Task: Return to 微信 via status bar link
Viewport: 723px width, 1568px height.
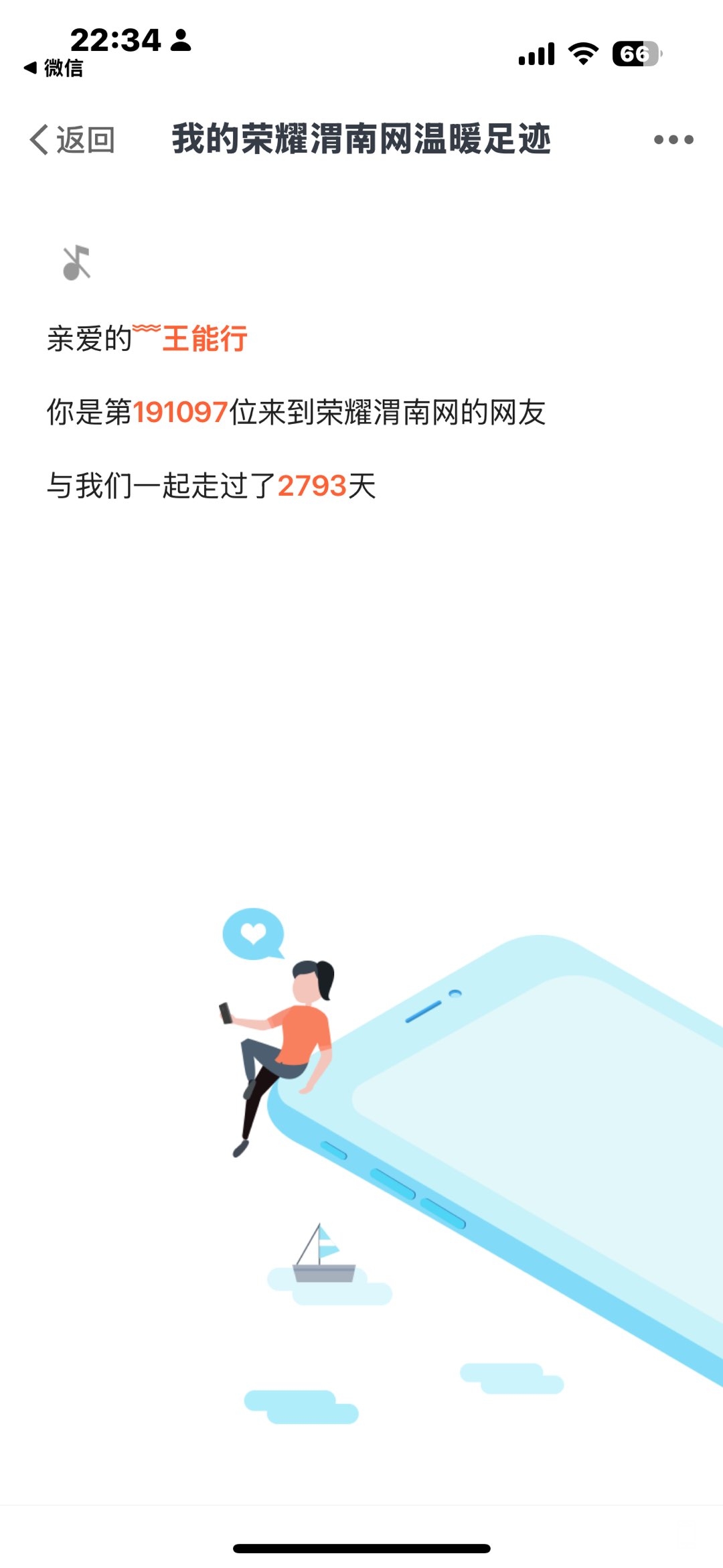Action: (54, 68)
